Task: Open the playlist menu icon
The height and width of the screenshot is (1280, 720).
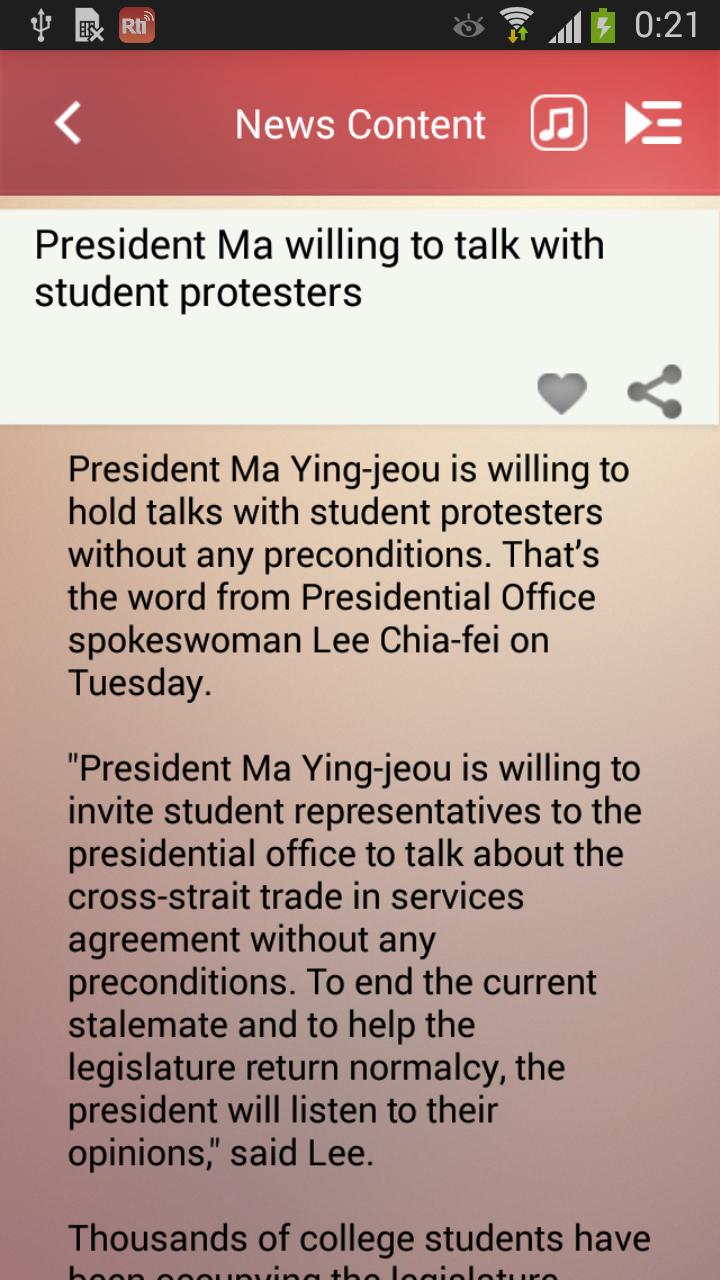Action: pos(653,124)
